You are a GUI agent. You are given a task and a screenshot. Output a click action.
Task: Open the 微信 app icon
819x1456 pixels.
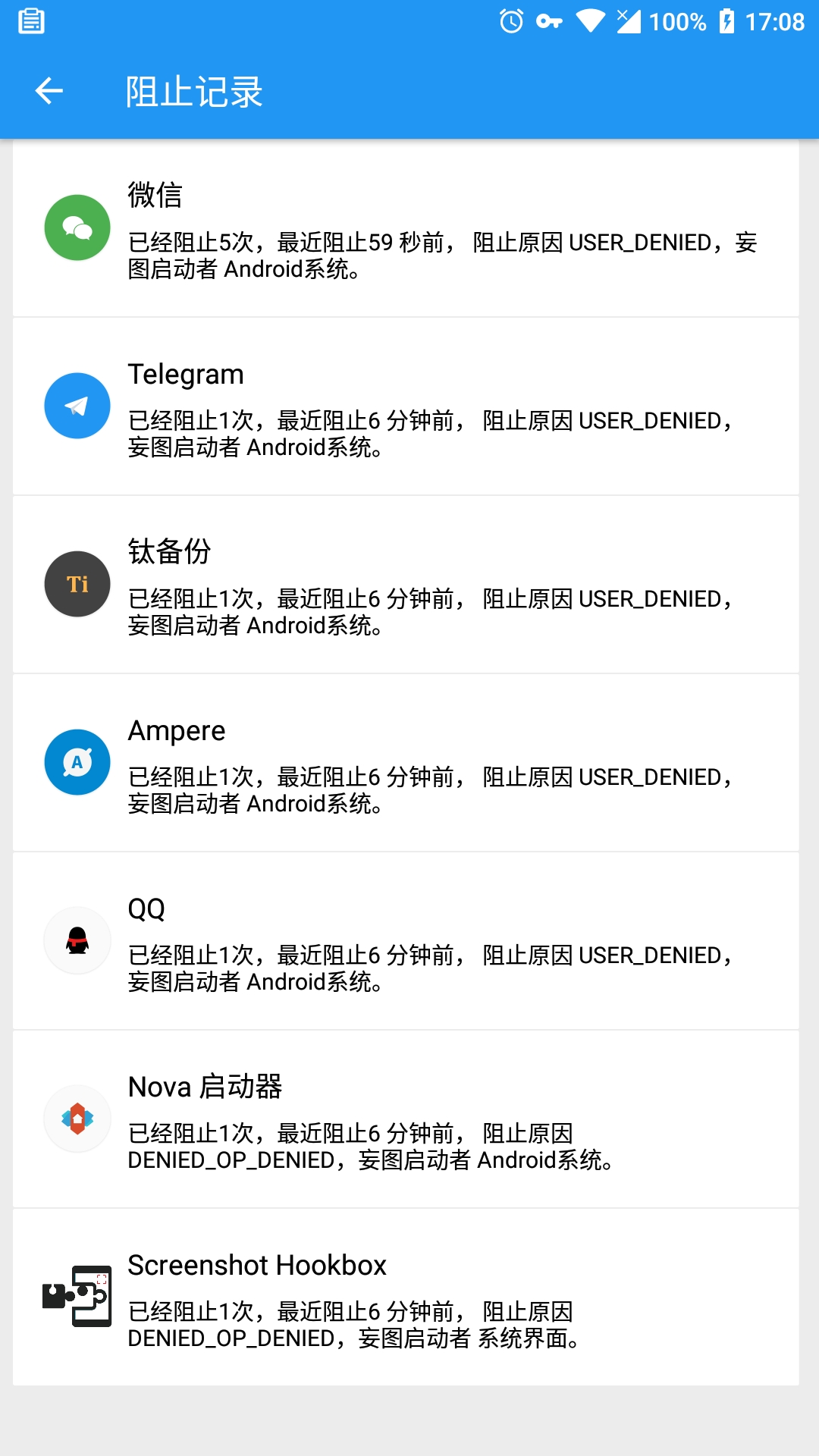point(76,227)
